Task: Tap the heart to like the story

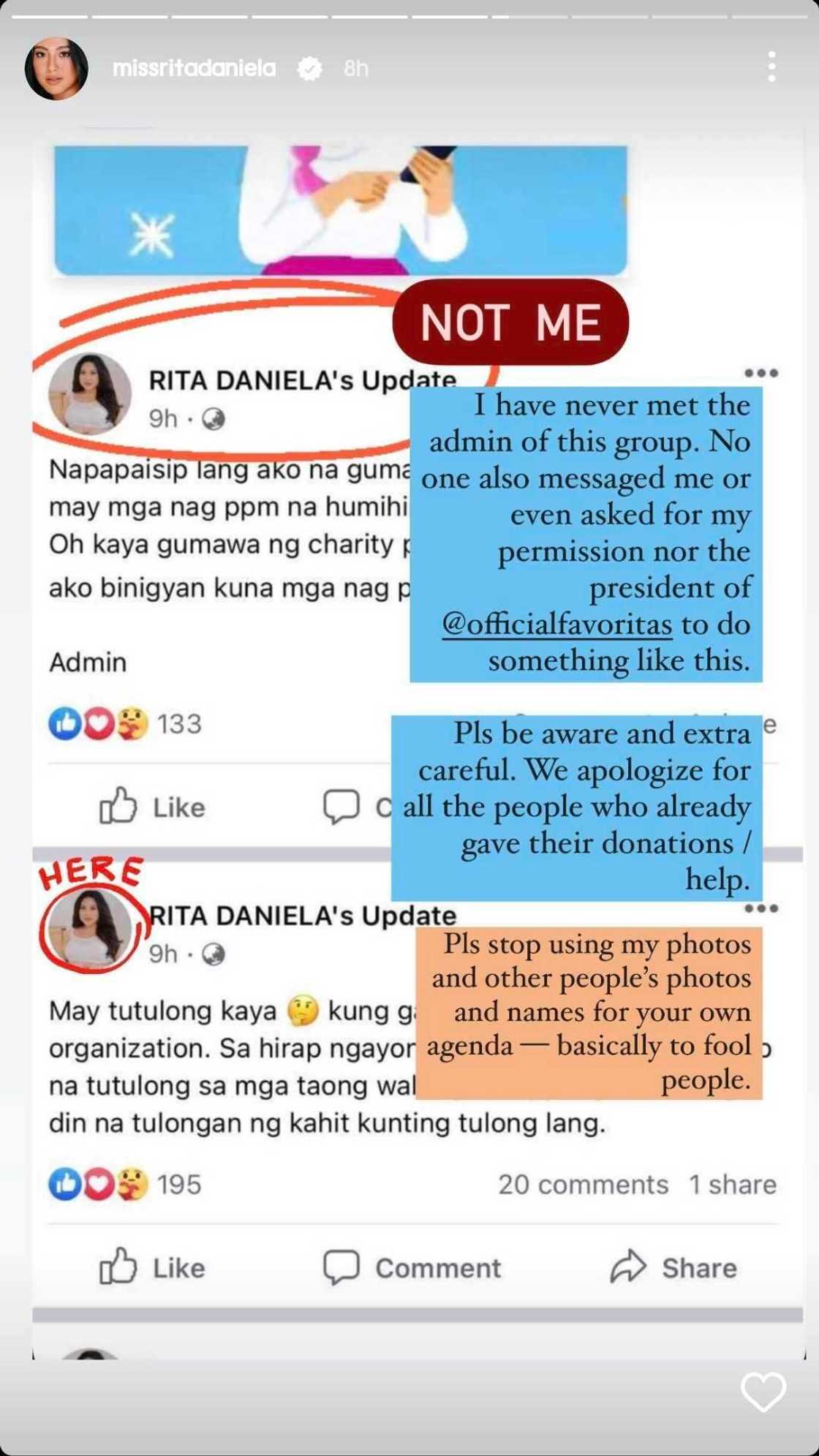Action: [x=762, y=1392]
